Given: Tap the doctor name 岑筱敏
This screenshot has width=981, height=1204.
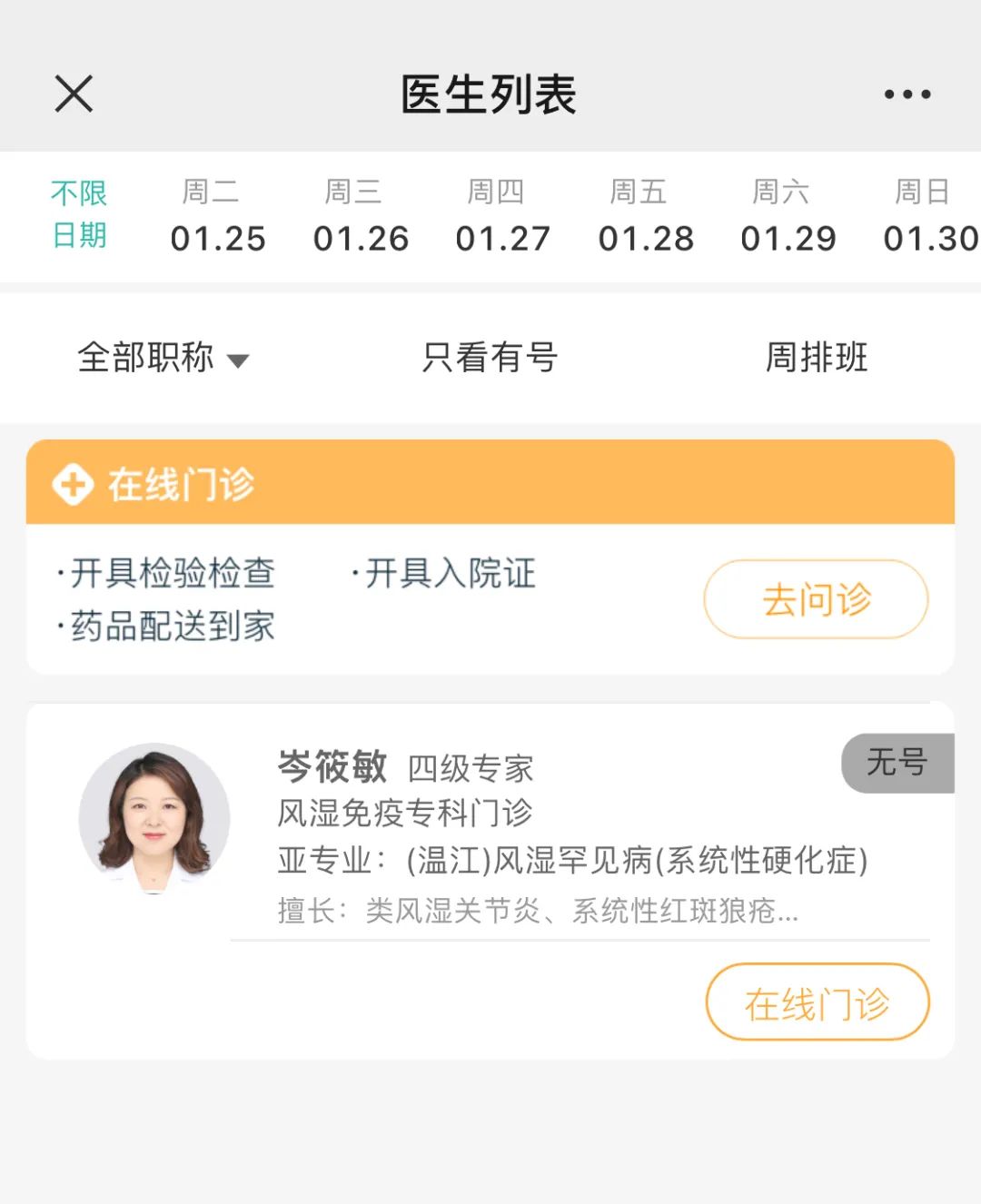Looking at the screenshot, I should click(332, 767).
